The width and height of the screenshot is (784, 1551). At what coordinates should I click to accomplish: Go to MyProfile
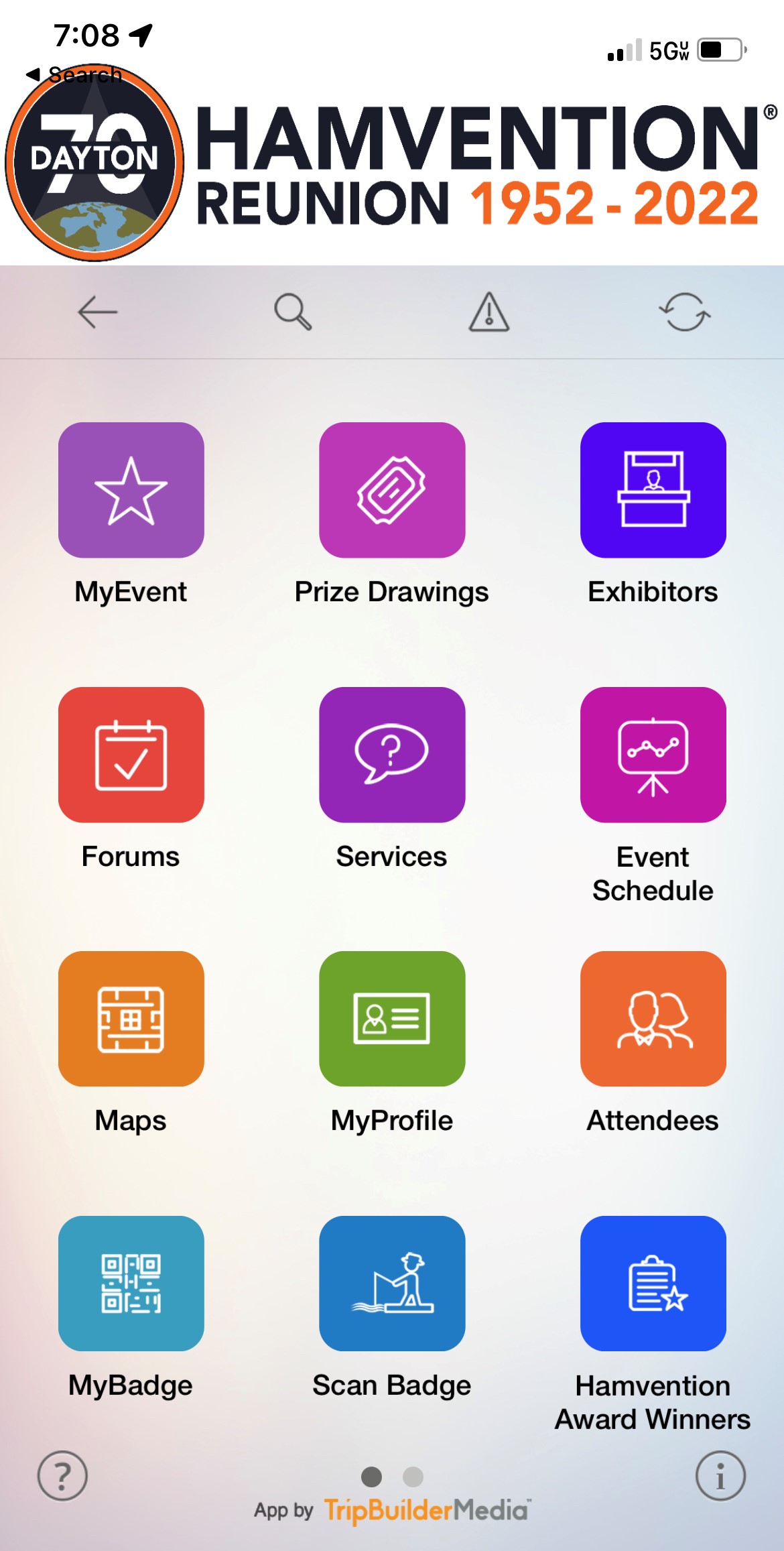click(392, 1019)
